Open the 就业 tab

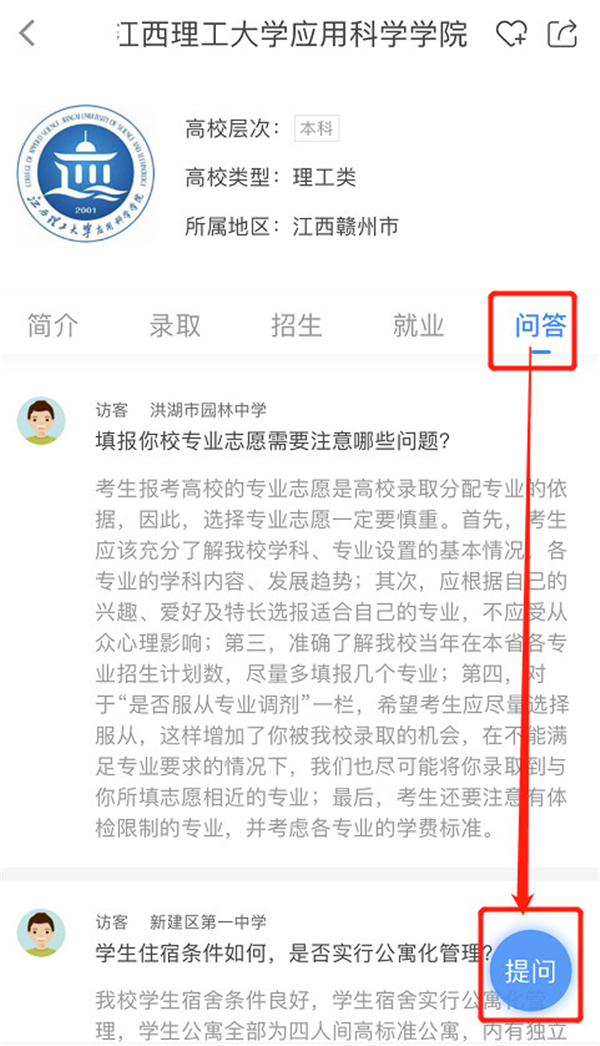pos(419,325)
